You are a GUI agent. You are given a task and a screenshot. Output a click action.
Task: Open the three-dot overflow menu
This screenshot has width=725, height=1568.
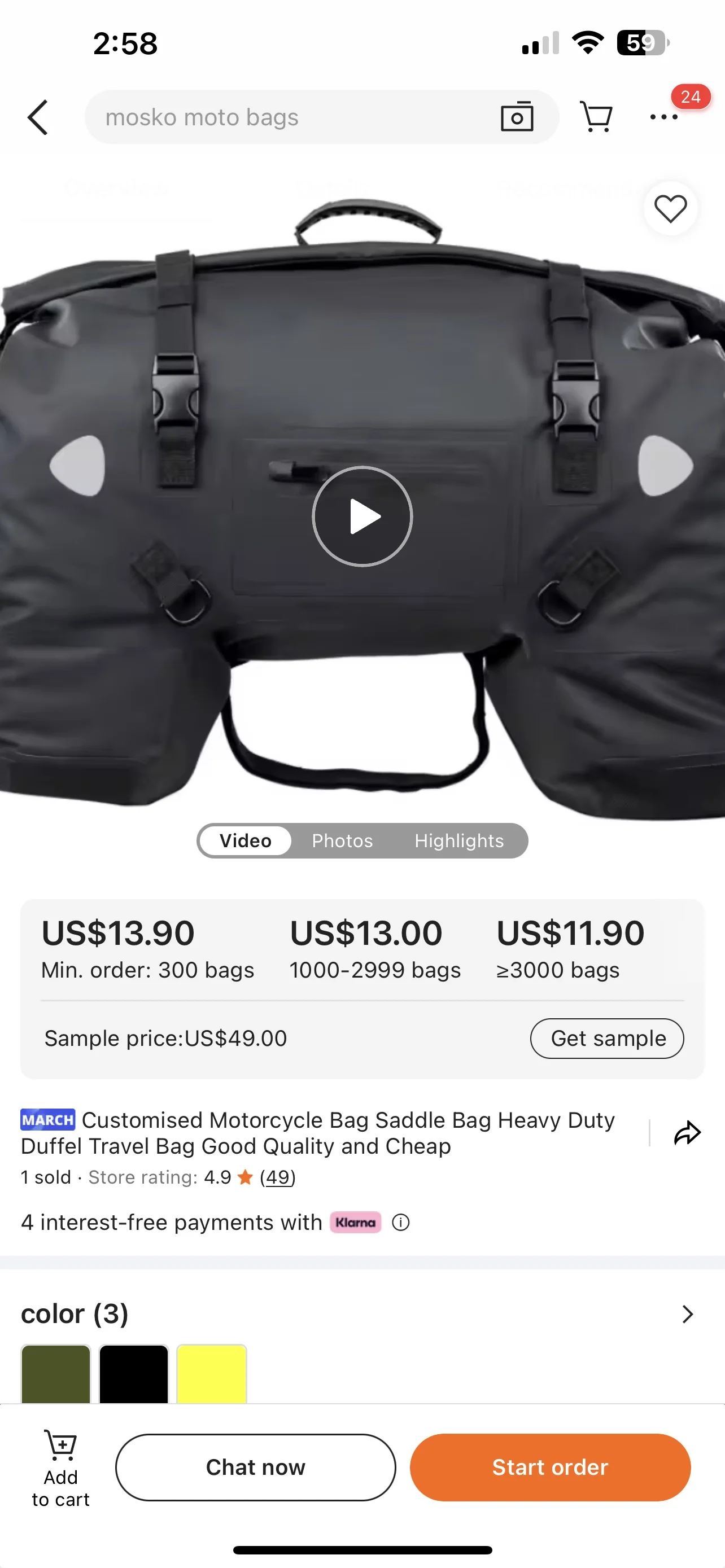click(663, 117)
